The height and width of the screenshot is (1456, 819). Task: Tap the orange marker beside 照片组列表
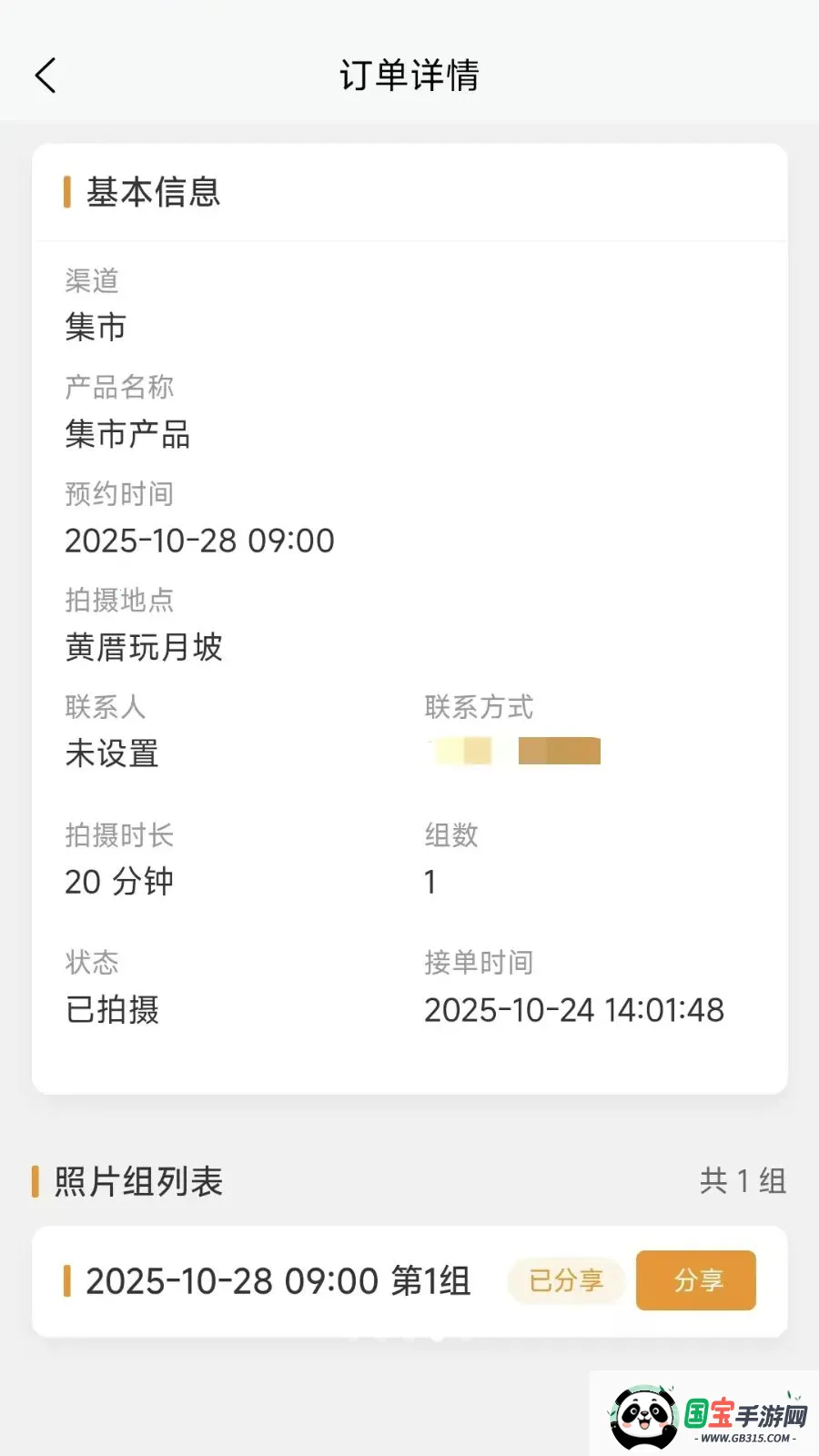point(36,1180)
